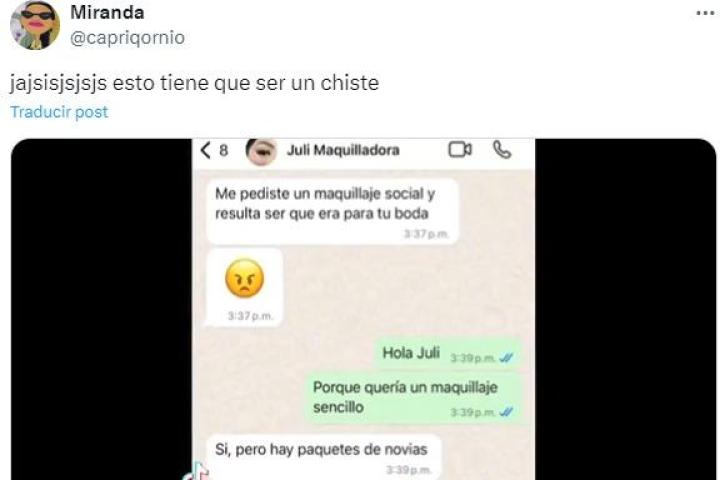720x480 pixels.
Task: Open Miranda's profile picture
Action: pos(35,26)
